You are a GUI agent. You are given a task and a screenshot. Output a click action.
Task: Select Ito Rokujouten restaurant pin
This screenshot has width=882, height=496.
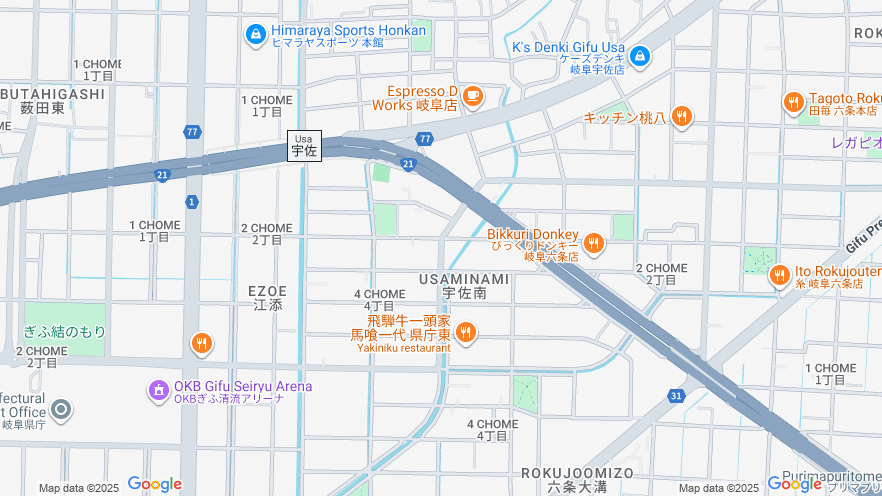click(780, 276)
